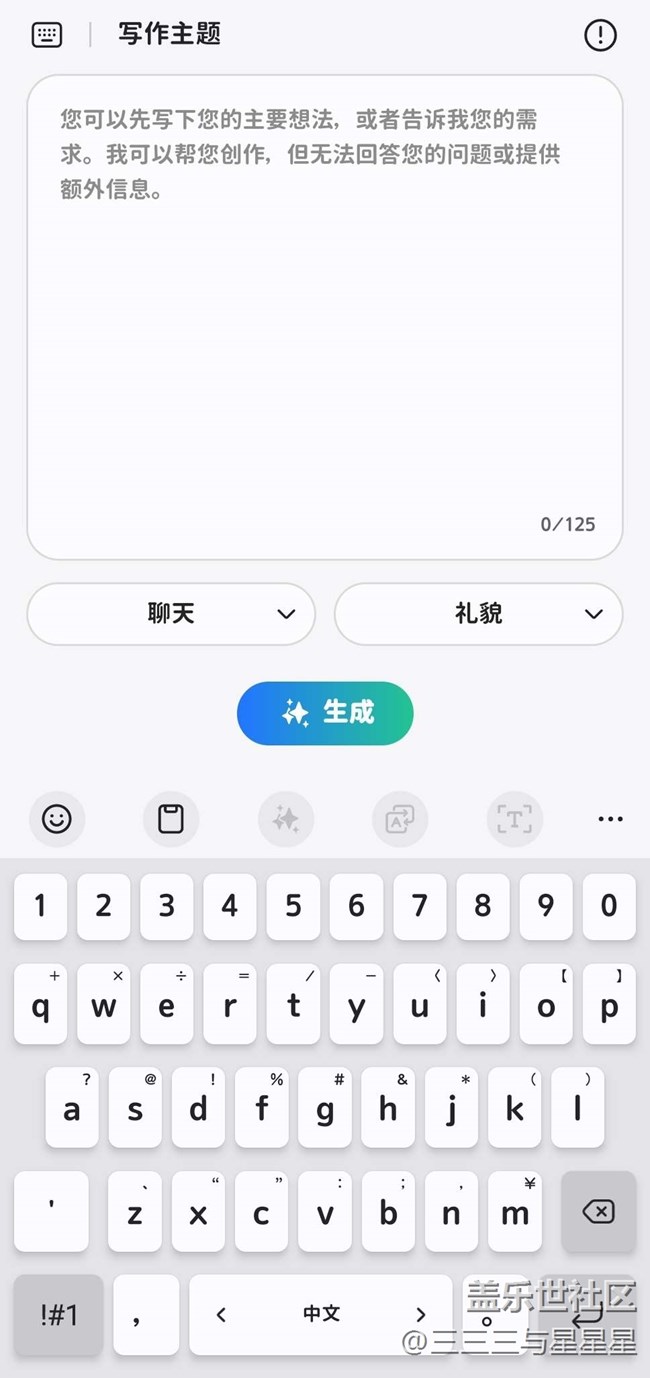Tap the translate icon in keyboard toolbar

[x=400, y=819]
